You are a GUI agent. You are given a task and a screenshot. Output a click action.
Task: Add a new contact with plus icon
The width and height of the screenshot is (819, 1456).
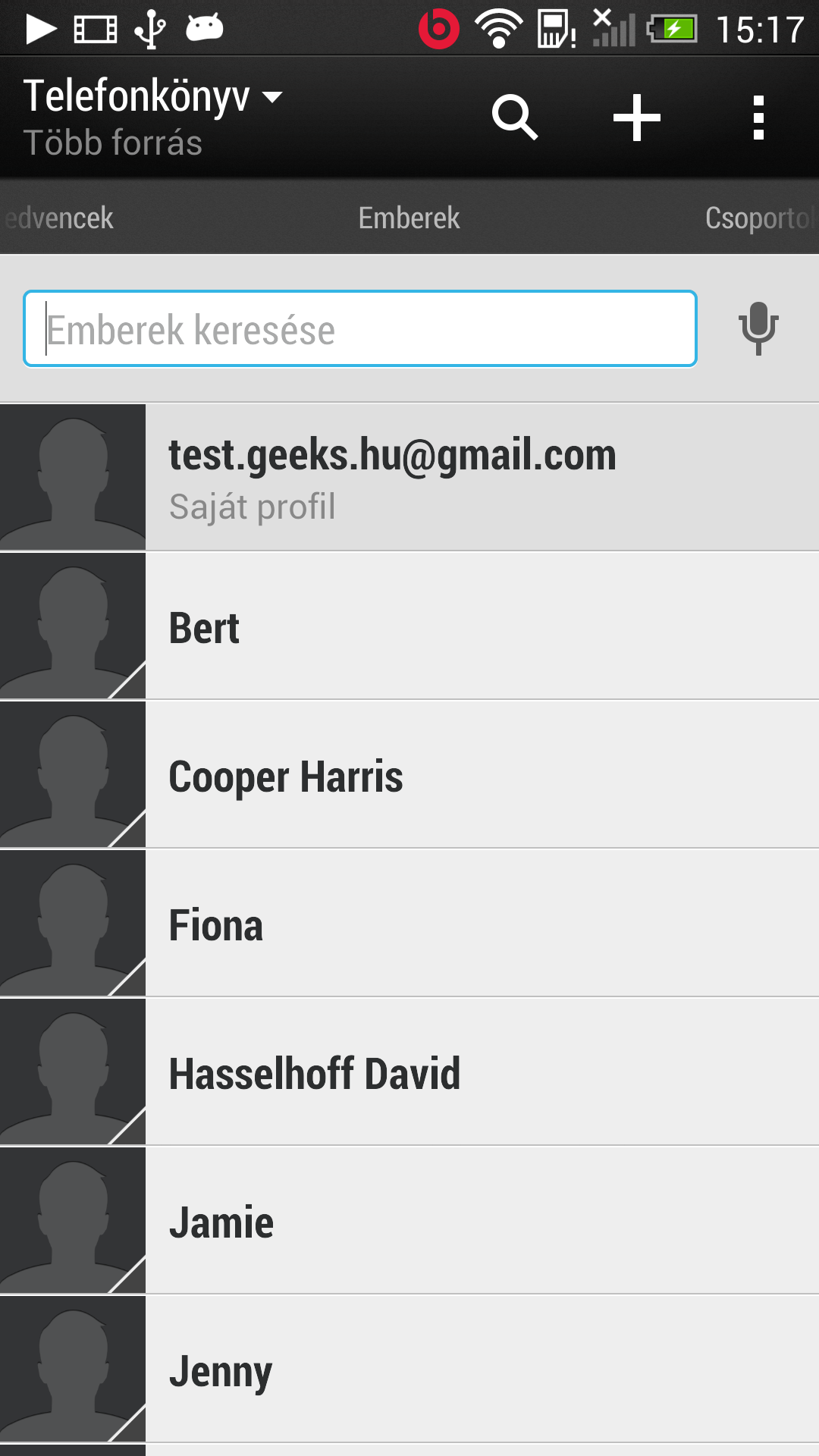point(636,118)
